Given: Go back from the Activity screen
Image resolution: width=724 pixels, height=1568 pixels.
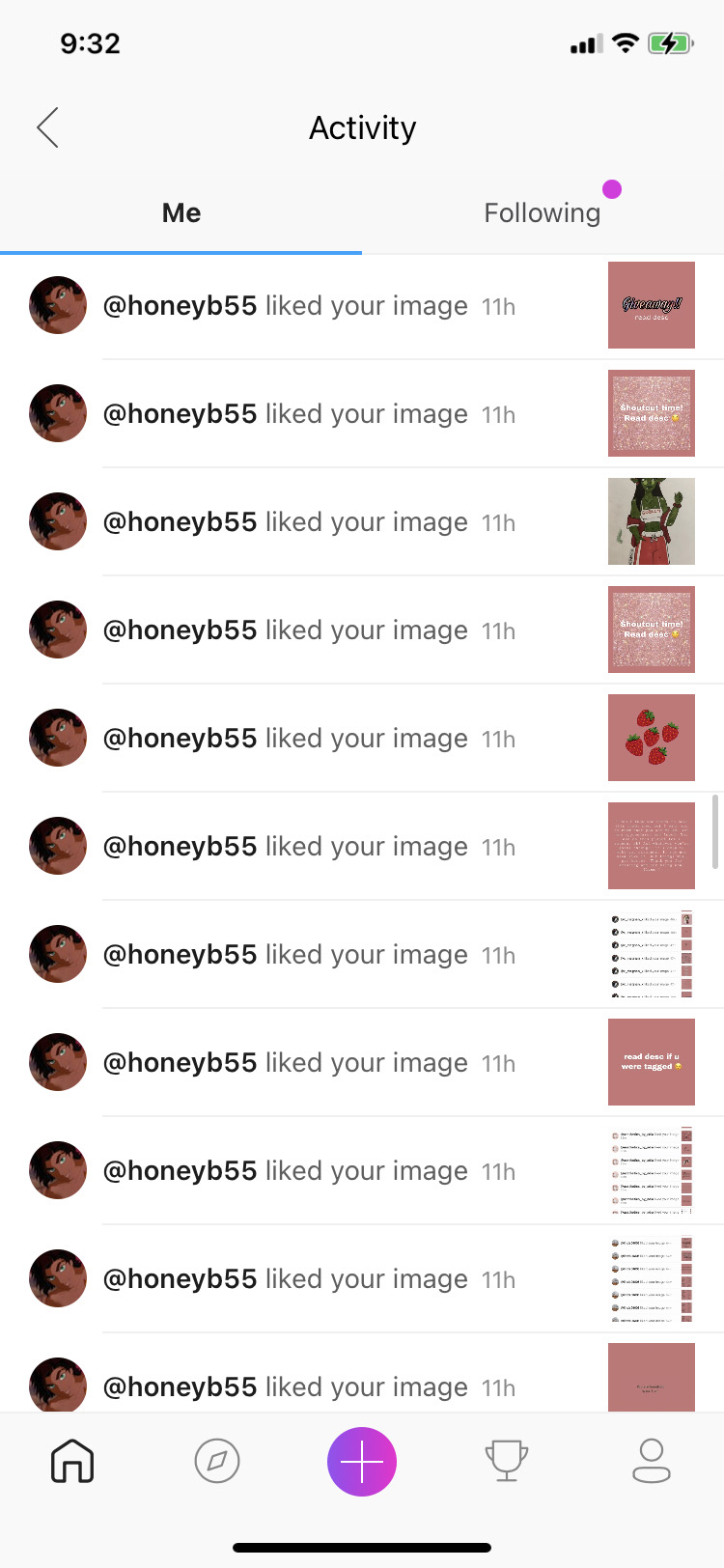Looking at the screenshot, I should (48, 127).
